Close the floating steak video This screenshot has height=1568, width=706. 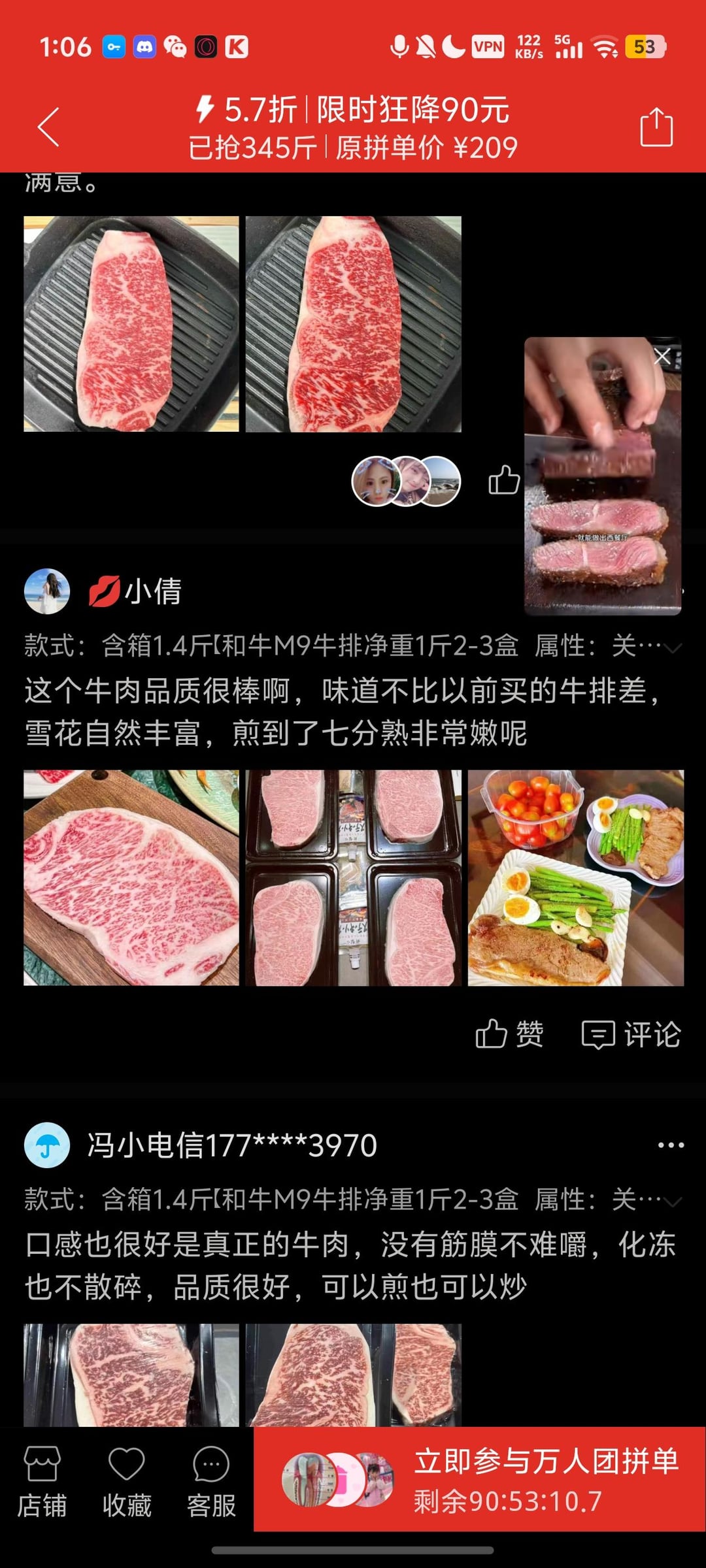662,356
